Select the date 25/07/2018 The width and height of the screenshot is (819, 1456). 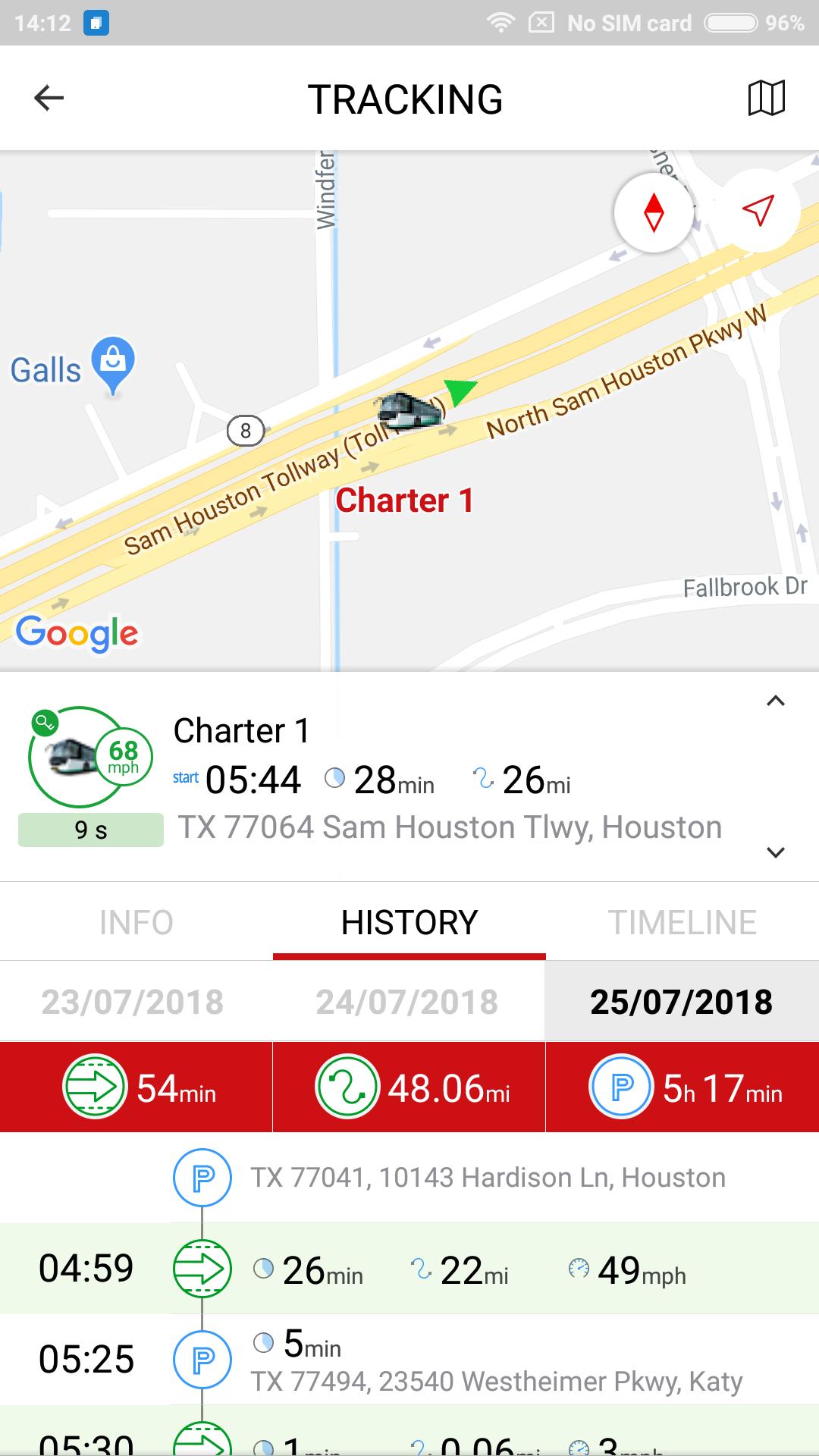pos(681,1002)
